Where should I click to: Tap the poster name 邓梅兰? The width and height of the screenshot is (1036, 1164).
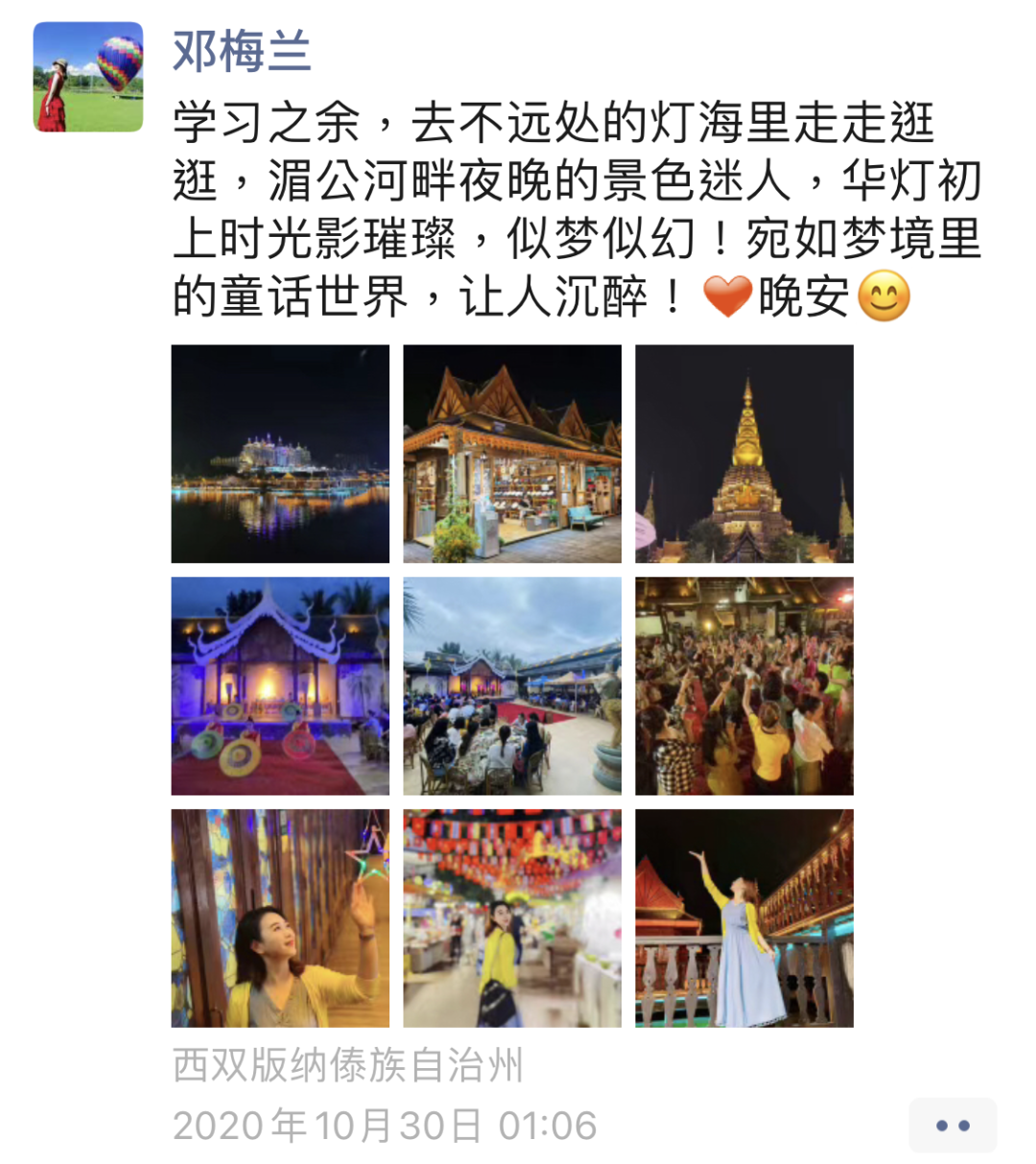tap(242, 50)
